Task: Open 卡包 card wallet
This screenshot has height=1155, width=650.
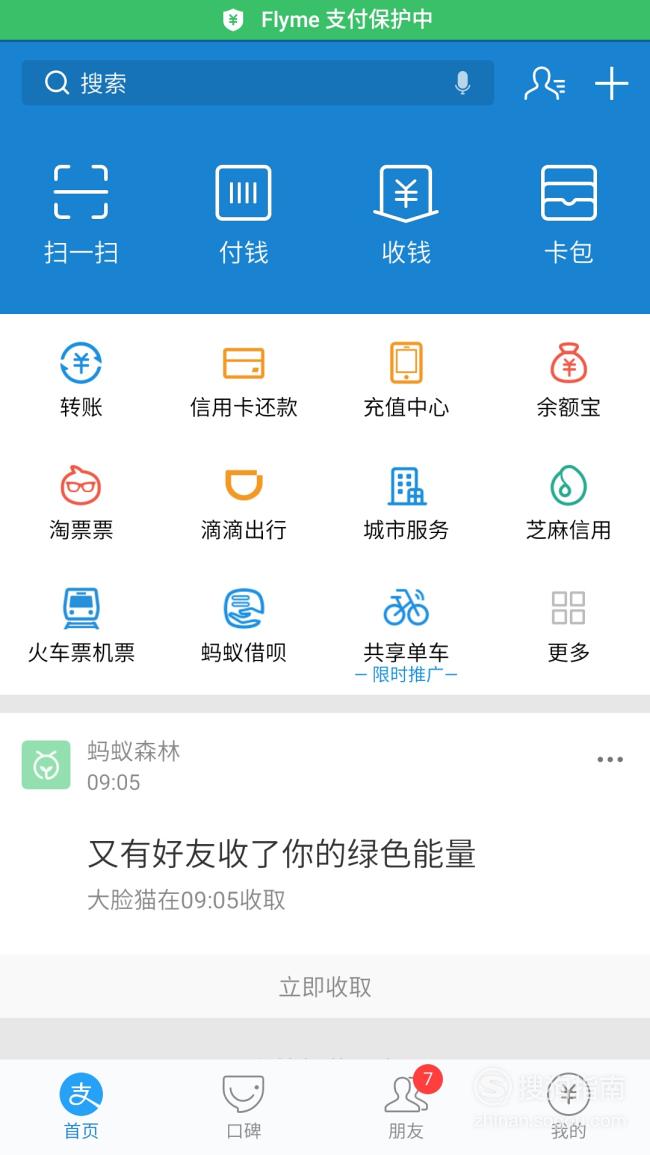Action: (568, 214)
